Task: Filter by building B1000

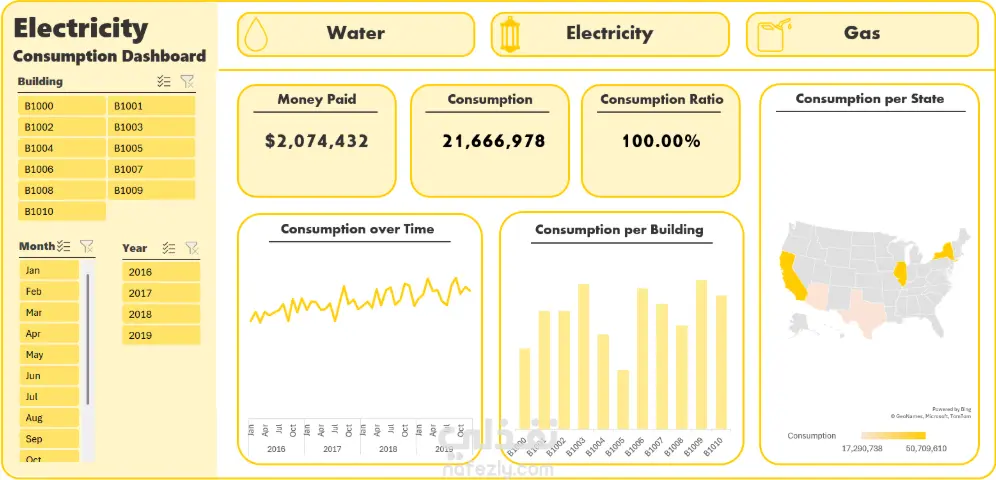Action: pyautogui.click(x=62, y=106)
